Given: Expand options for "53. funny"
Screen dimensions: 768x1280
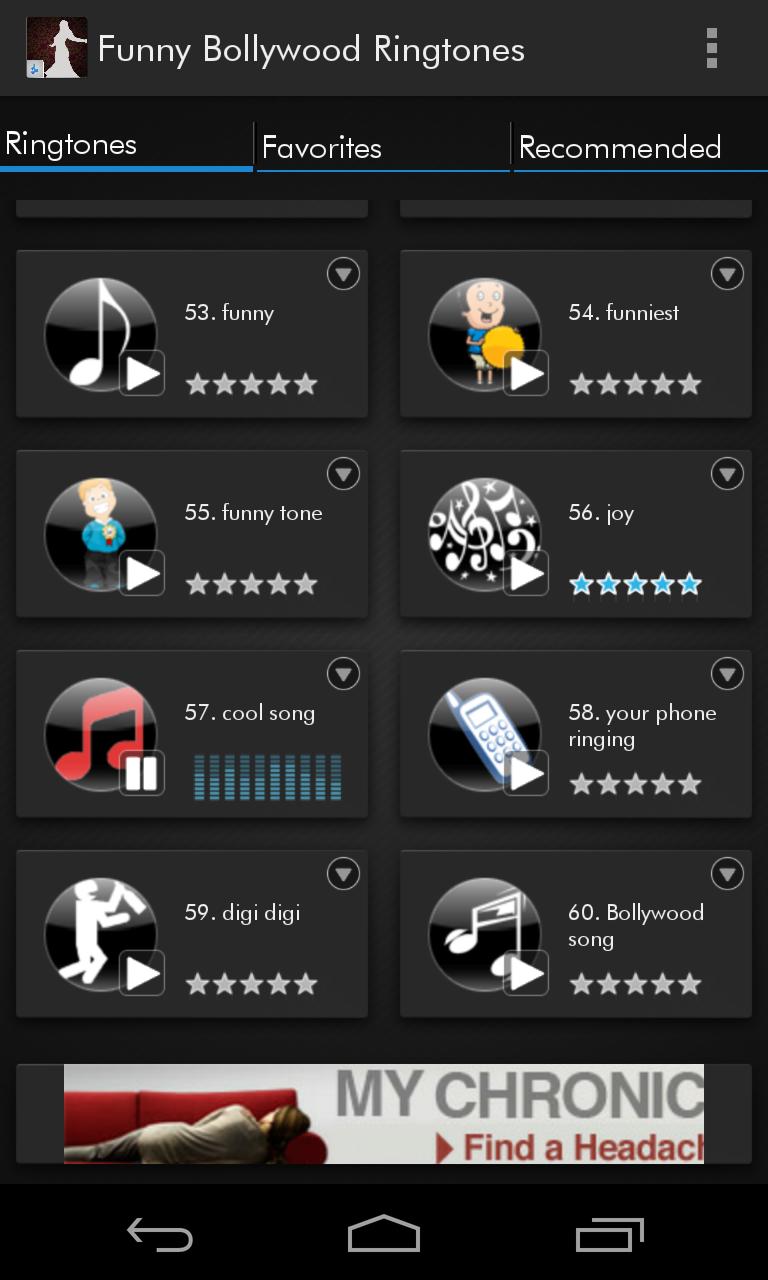Looking at the screenshot, I should 343,273.
